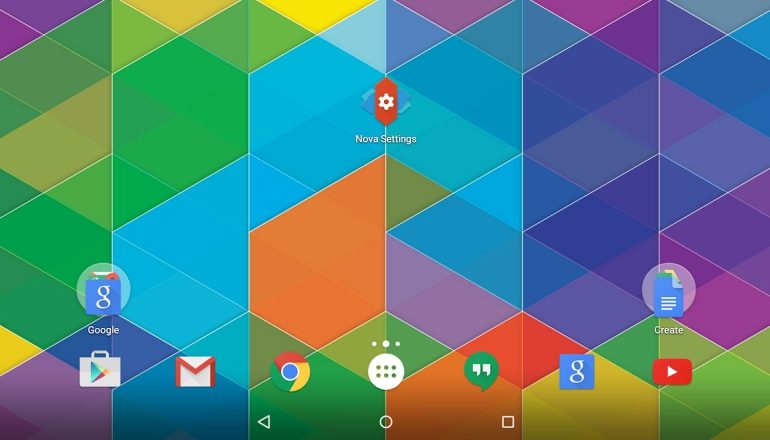Launch the Google search app in dock
The image size is (770, 440).
(576, 371)
